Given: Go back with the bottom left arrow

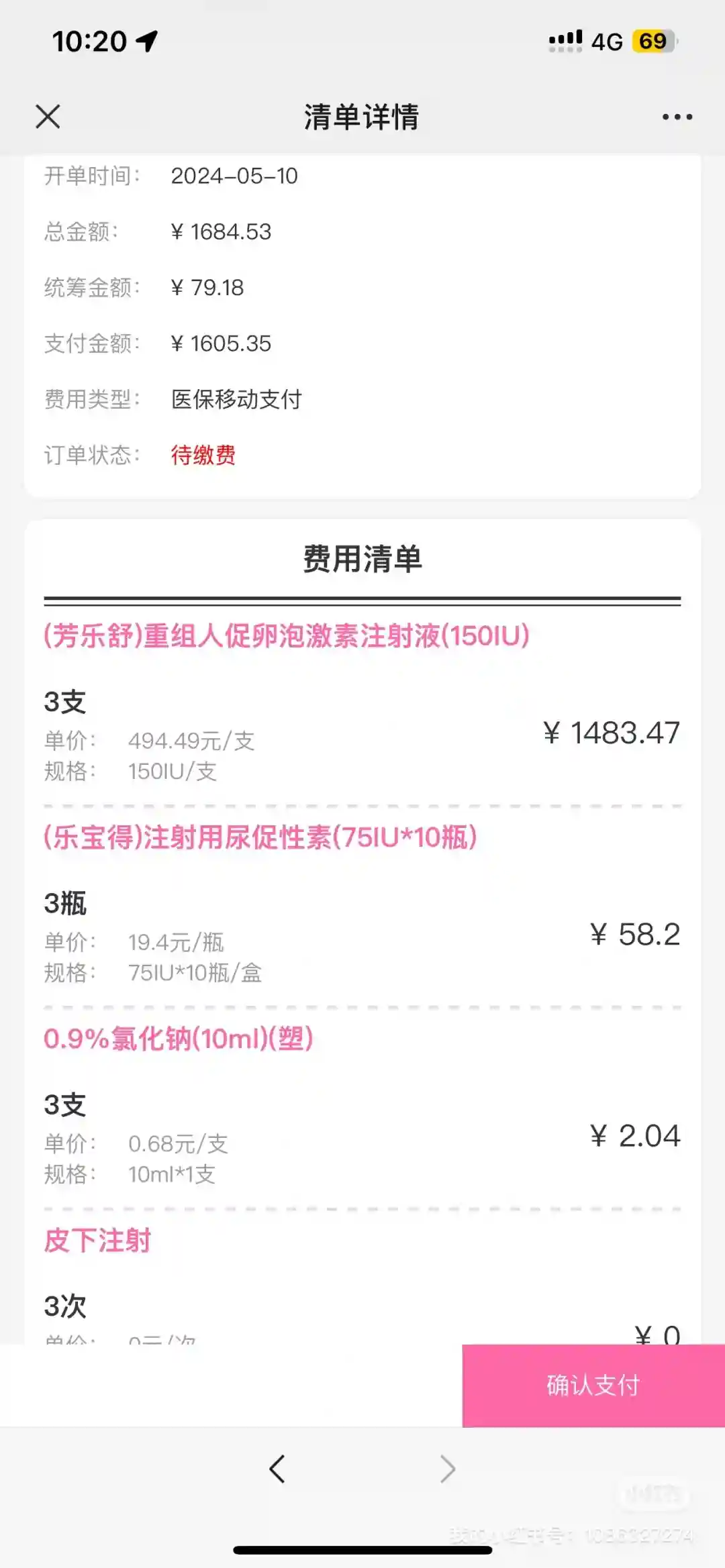Looking at the screenshot, I should pyautogui.click(x=277, y=1469).
